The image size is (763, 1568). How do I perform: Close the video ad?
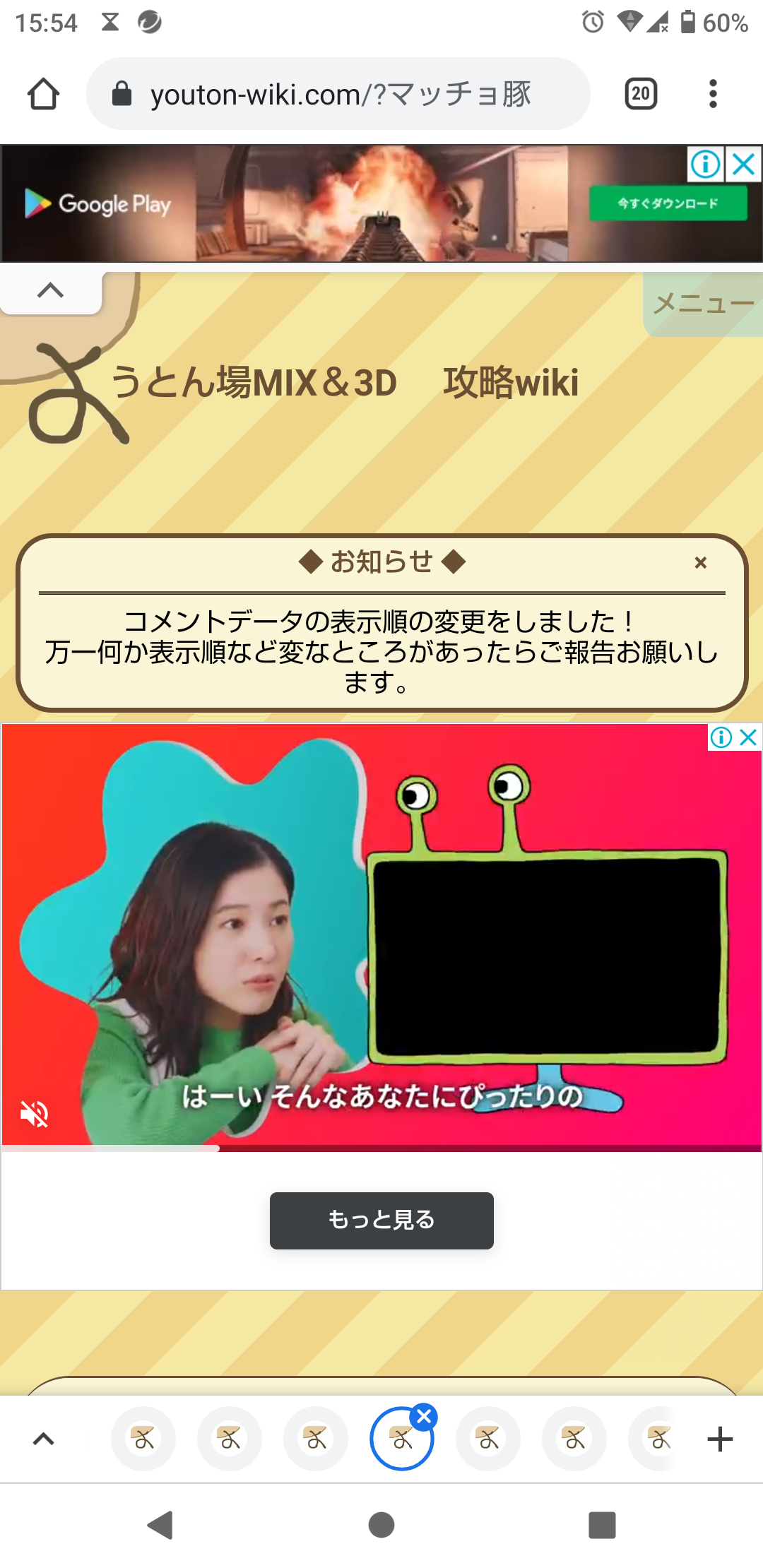coord(748,737)
